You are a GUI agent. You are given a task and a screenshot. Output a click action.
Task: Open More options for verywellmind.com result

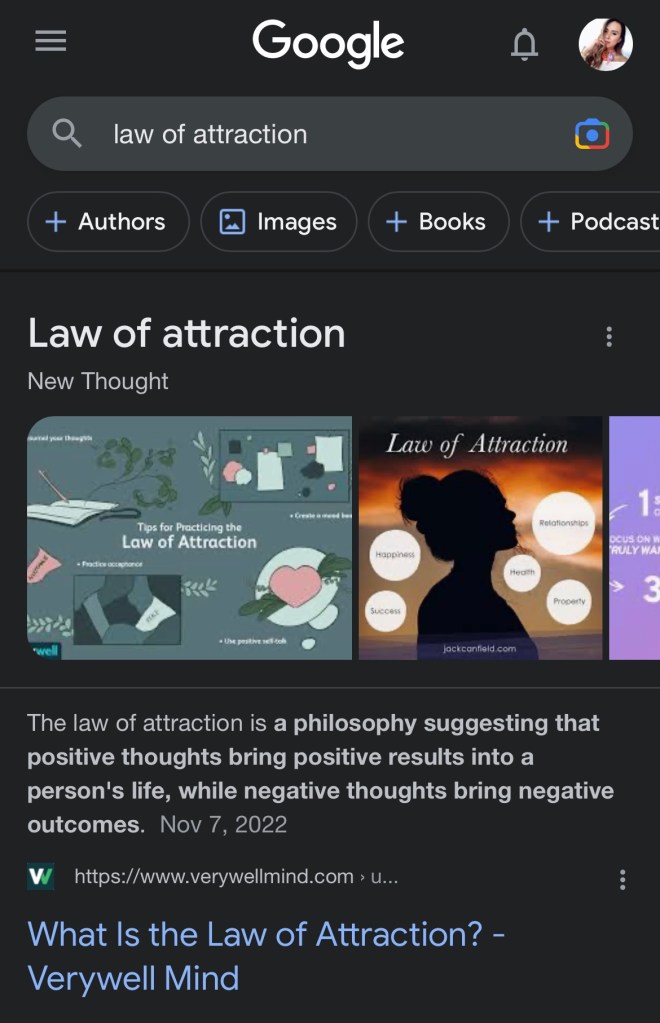622,879
